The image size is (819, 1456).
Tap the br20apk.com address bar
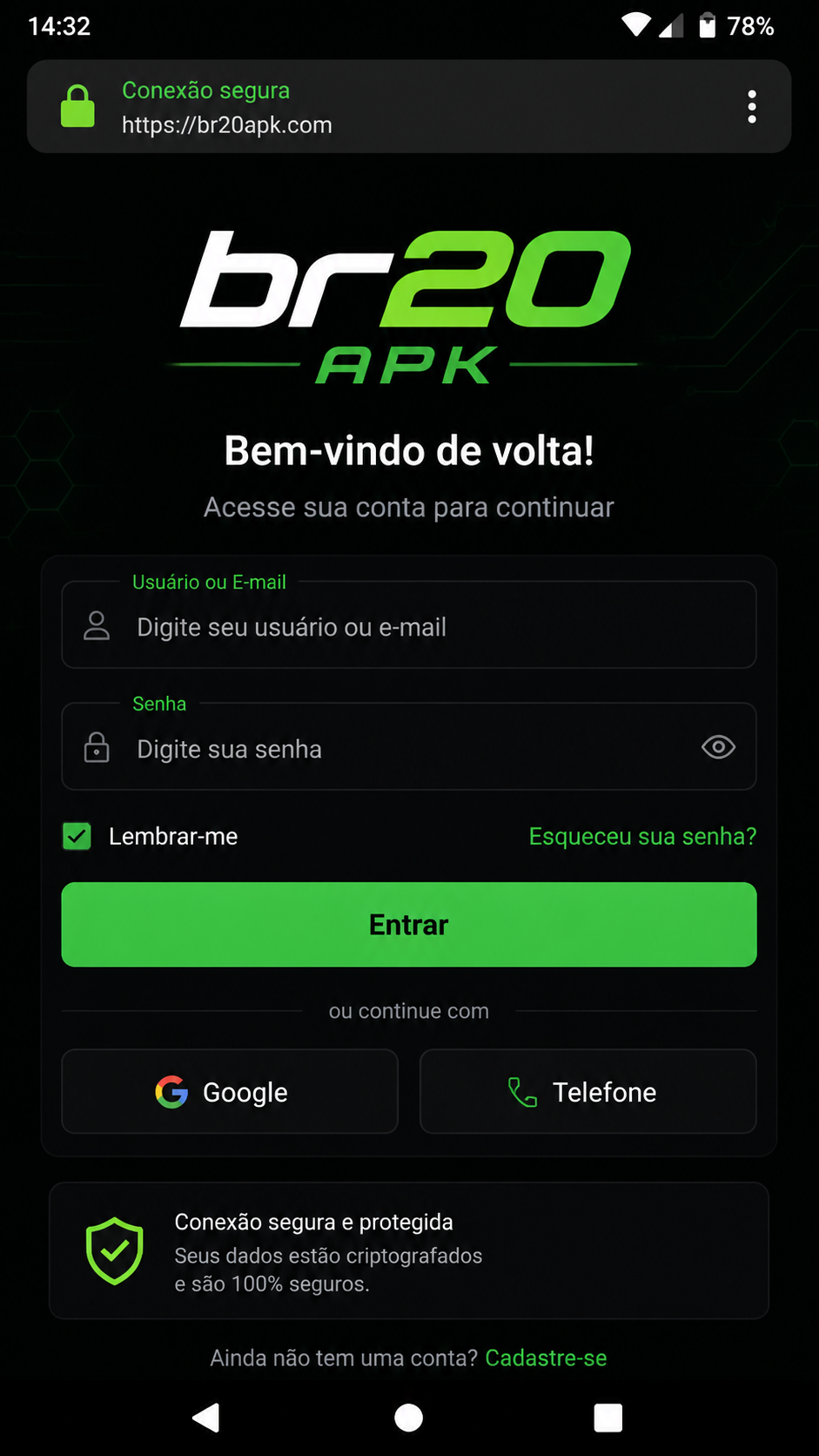tap(409, 107)
